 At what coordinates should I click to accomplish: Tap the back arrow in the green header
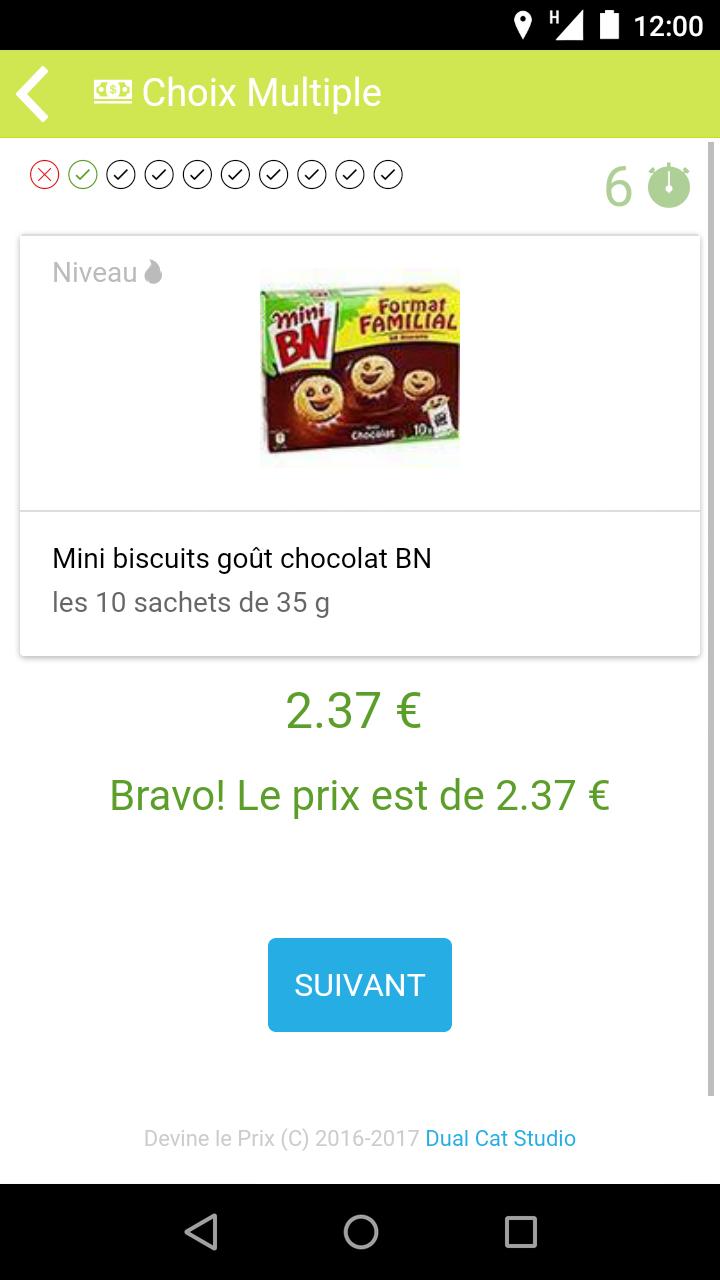tap(33, 92)
